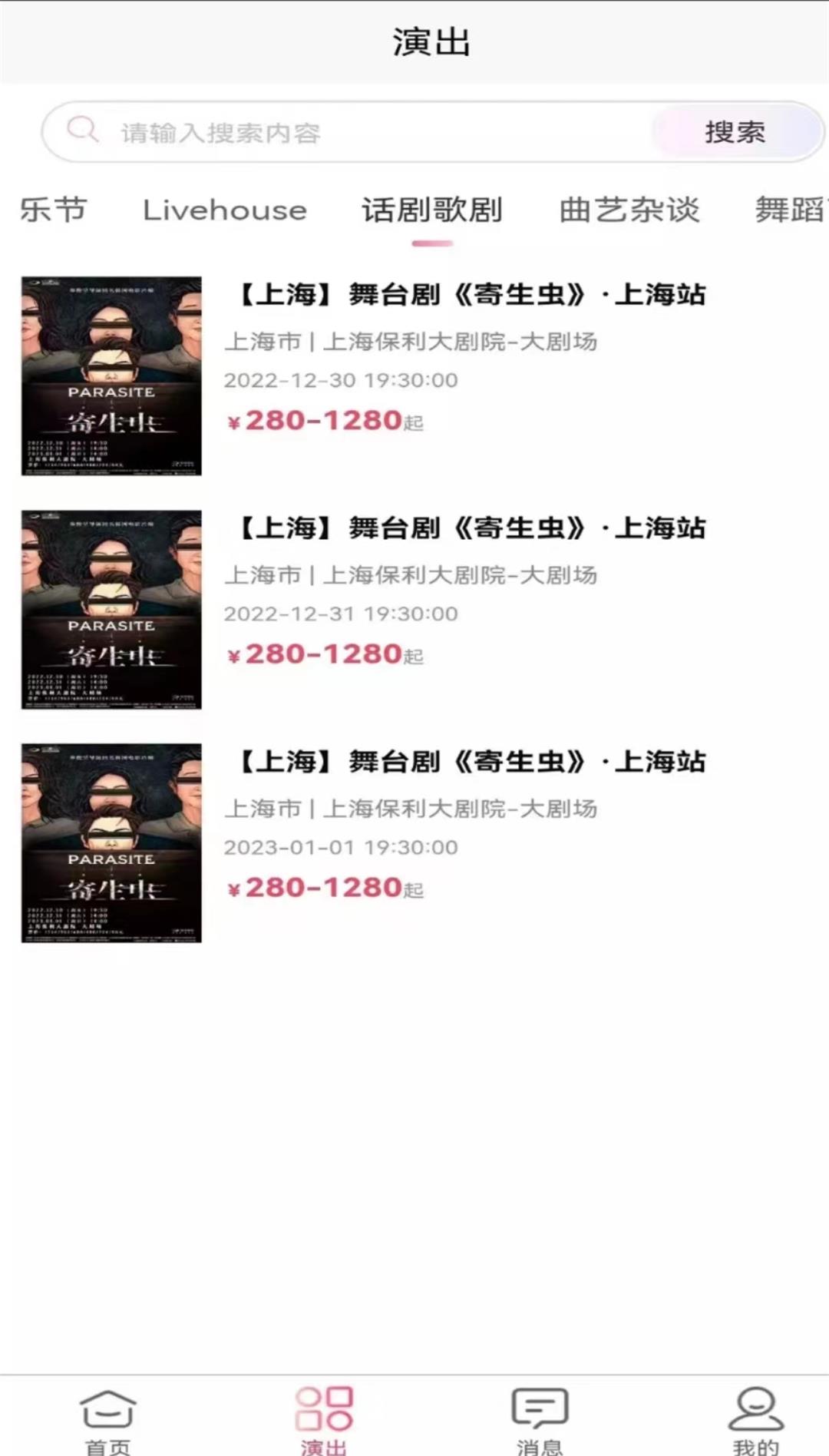
Task: Click the search input field
Action: 345,132
